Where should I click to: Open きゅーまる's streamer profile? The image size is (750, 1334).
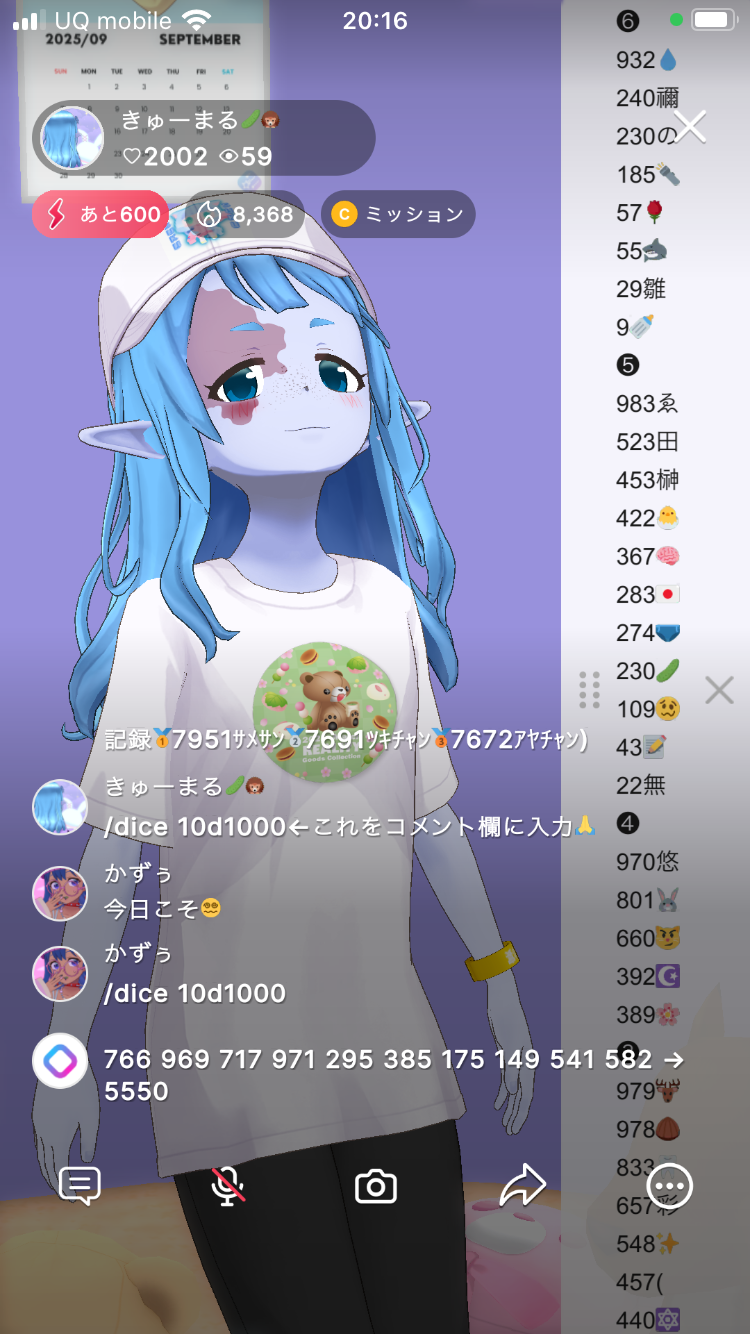point(72,138)
